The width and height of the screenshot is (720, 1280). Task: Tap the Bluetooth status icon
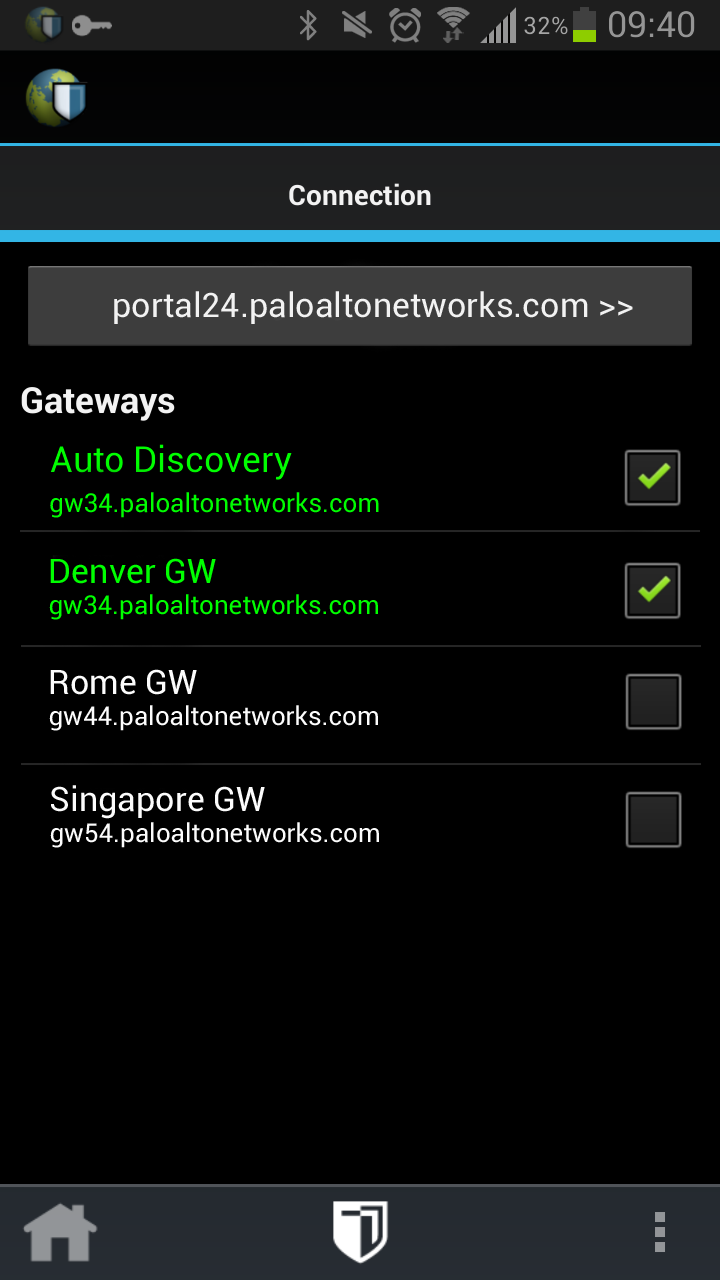(x=308, y=25)
